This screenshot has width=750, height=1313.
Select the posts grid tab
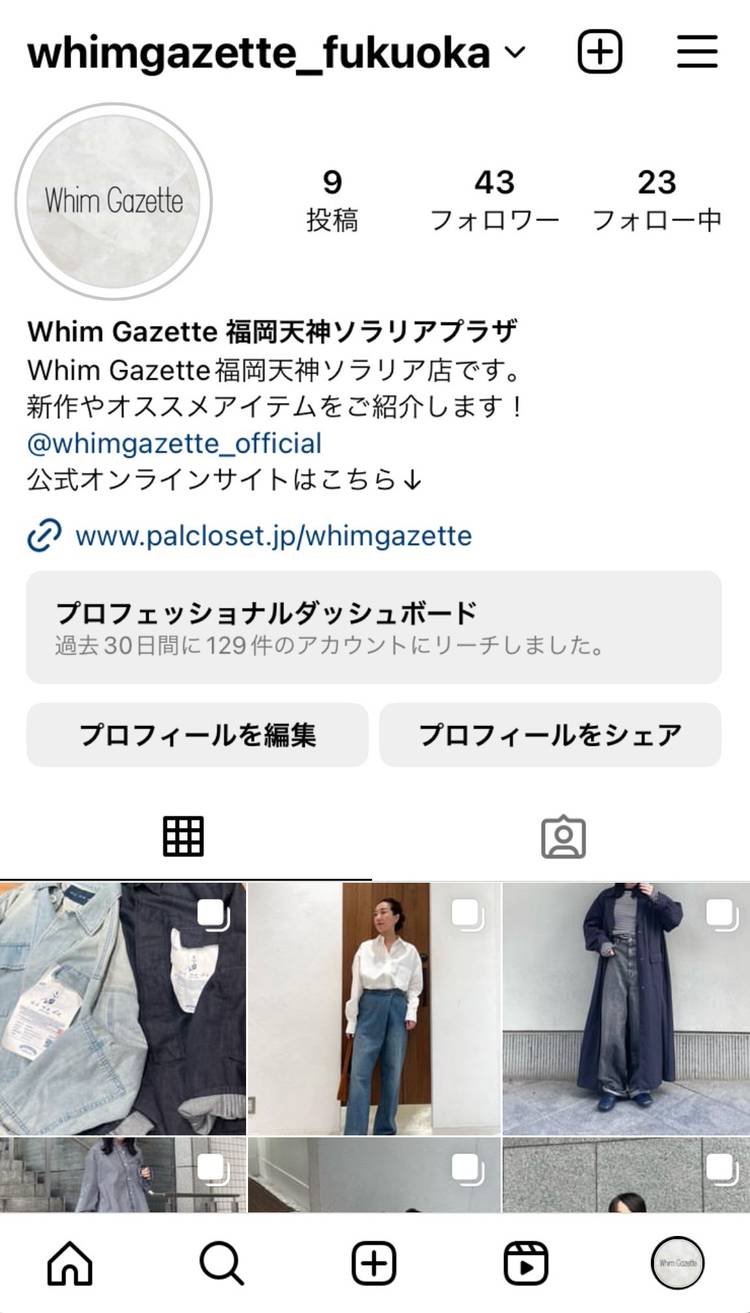tap(183, 837)
